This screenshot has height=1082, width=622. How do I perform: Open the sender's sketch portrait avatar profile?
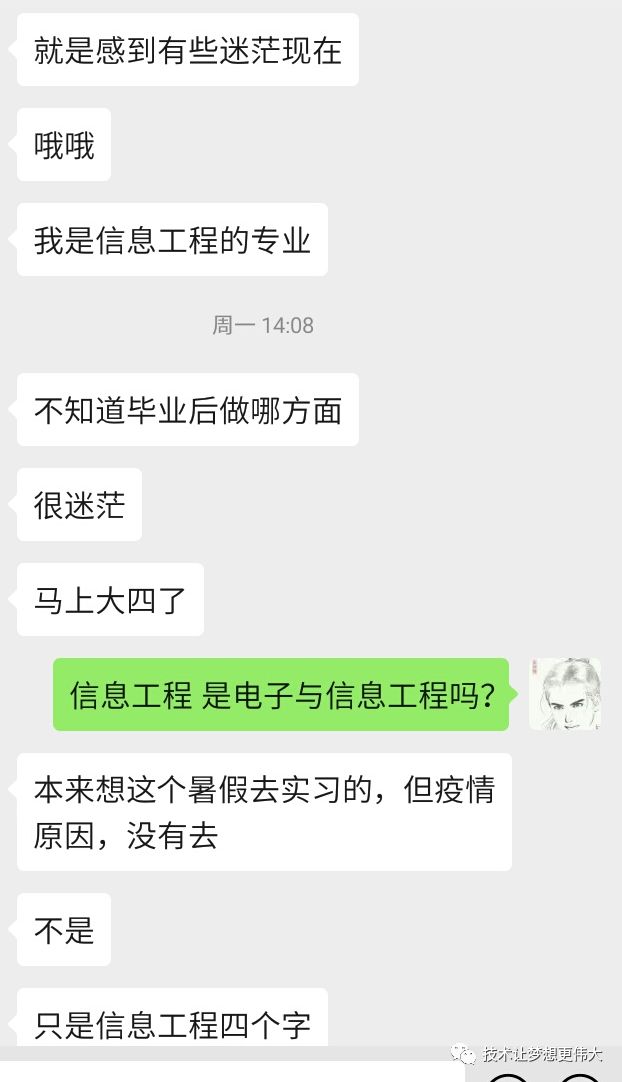[x=565, y=694]
